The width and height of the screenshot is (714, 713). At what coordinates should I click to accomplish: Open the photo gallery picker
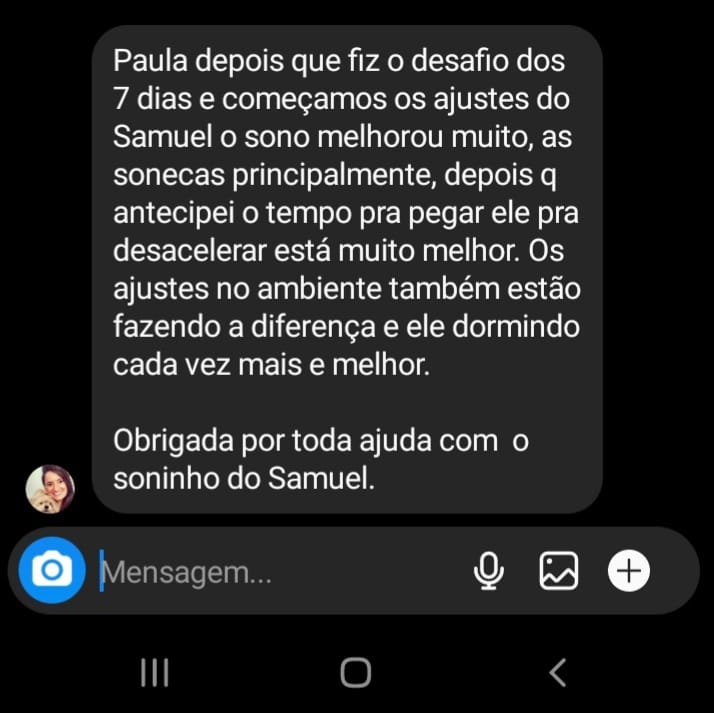[x=559, y=571]
